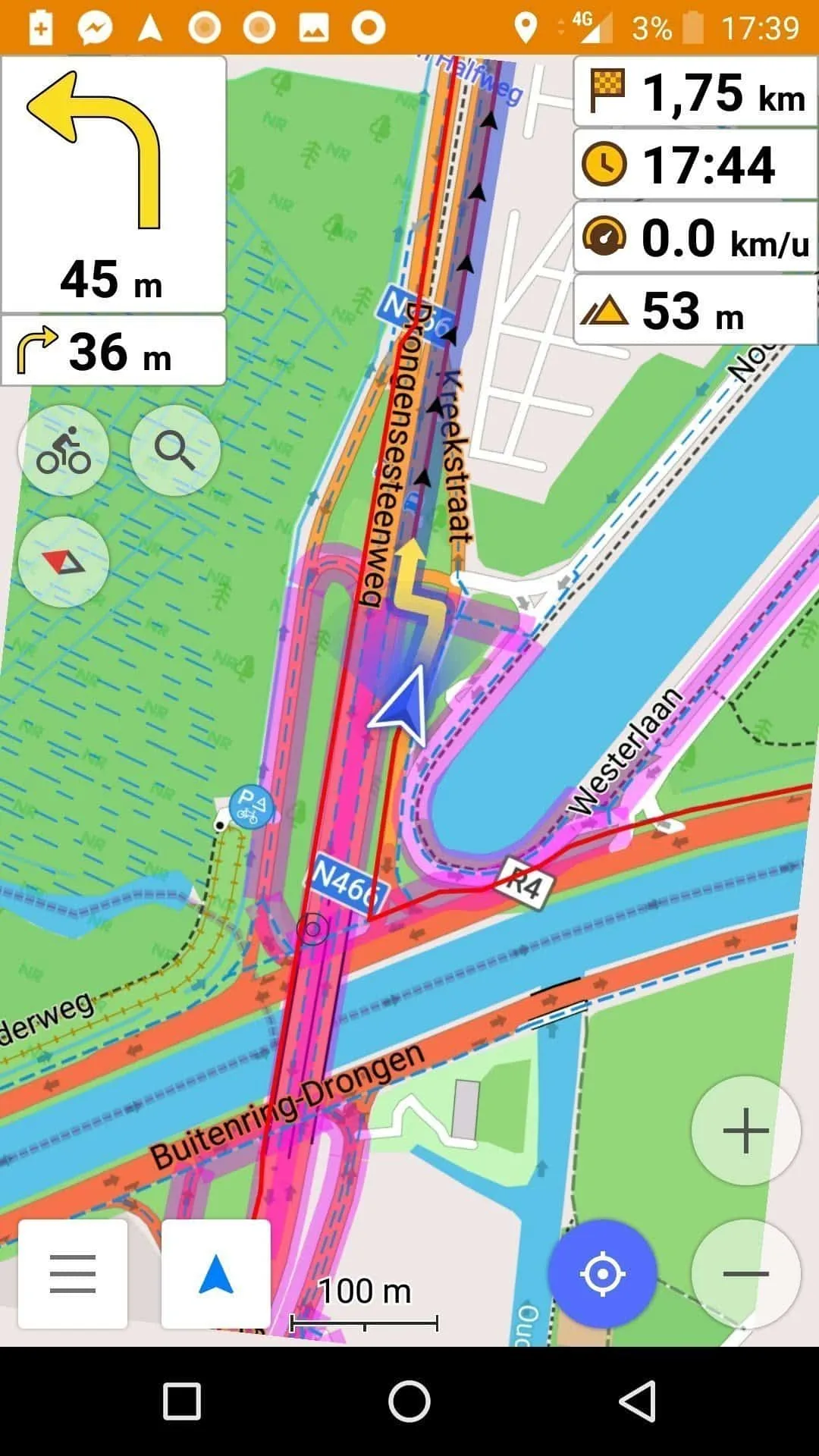Tap the 36 m next-turn widget
Viewport: 819px width, 1456px height.
114,351
